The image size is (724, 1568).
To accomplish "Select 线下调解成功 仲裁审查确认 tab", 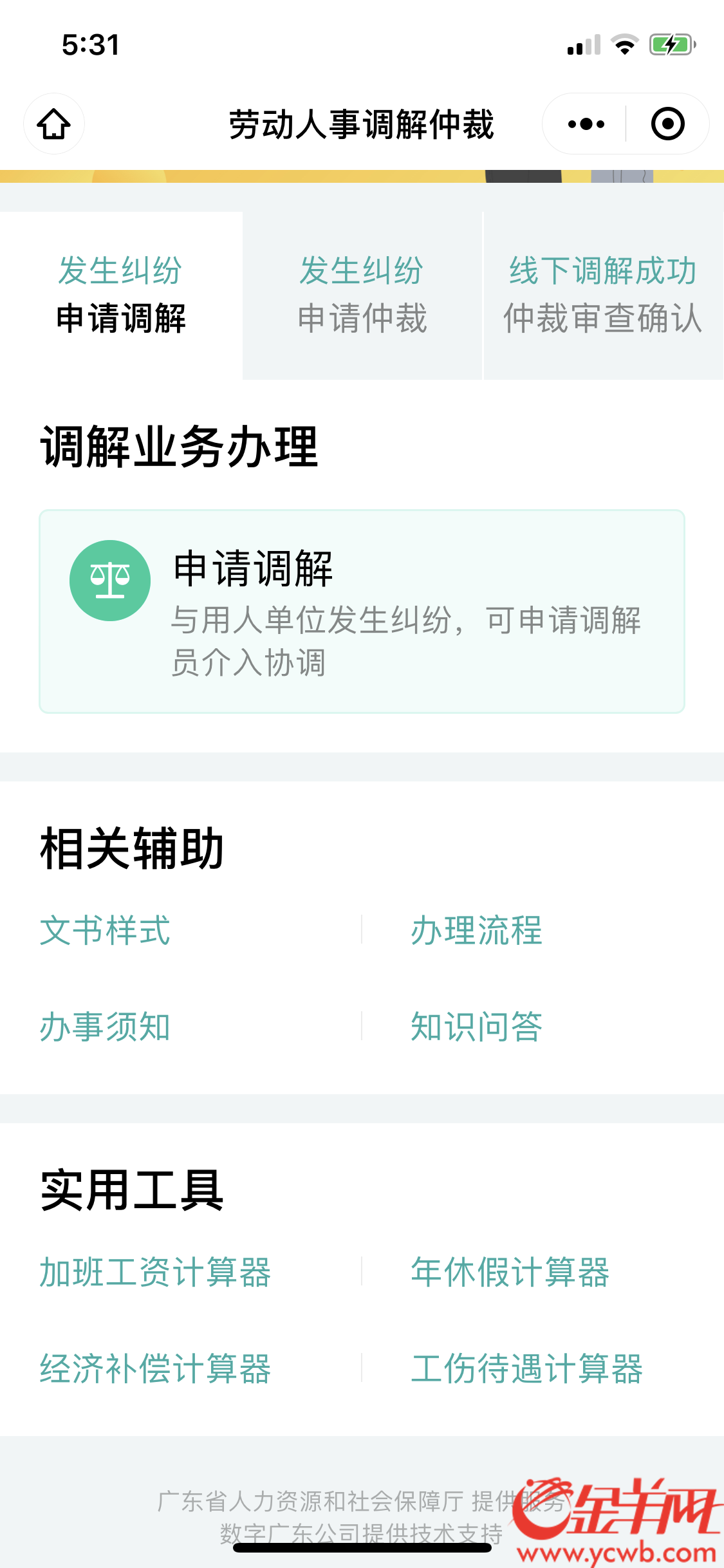I will click(603, 295).
